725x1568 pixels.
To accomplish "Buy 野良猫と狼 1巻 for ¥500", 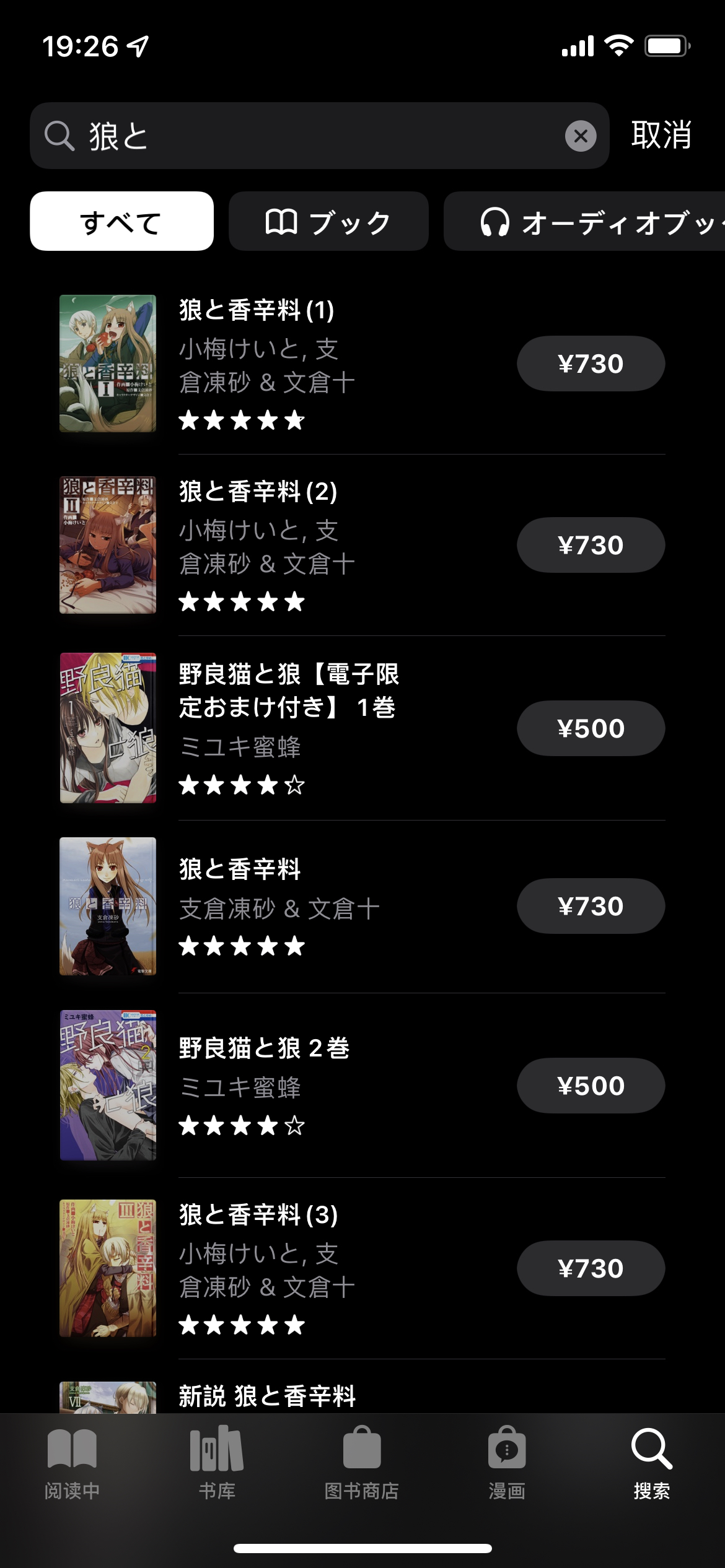I will click(591, 728).
